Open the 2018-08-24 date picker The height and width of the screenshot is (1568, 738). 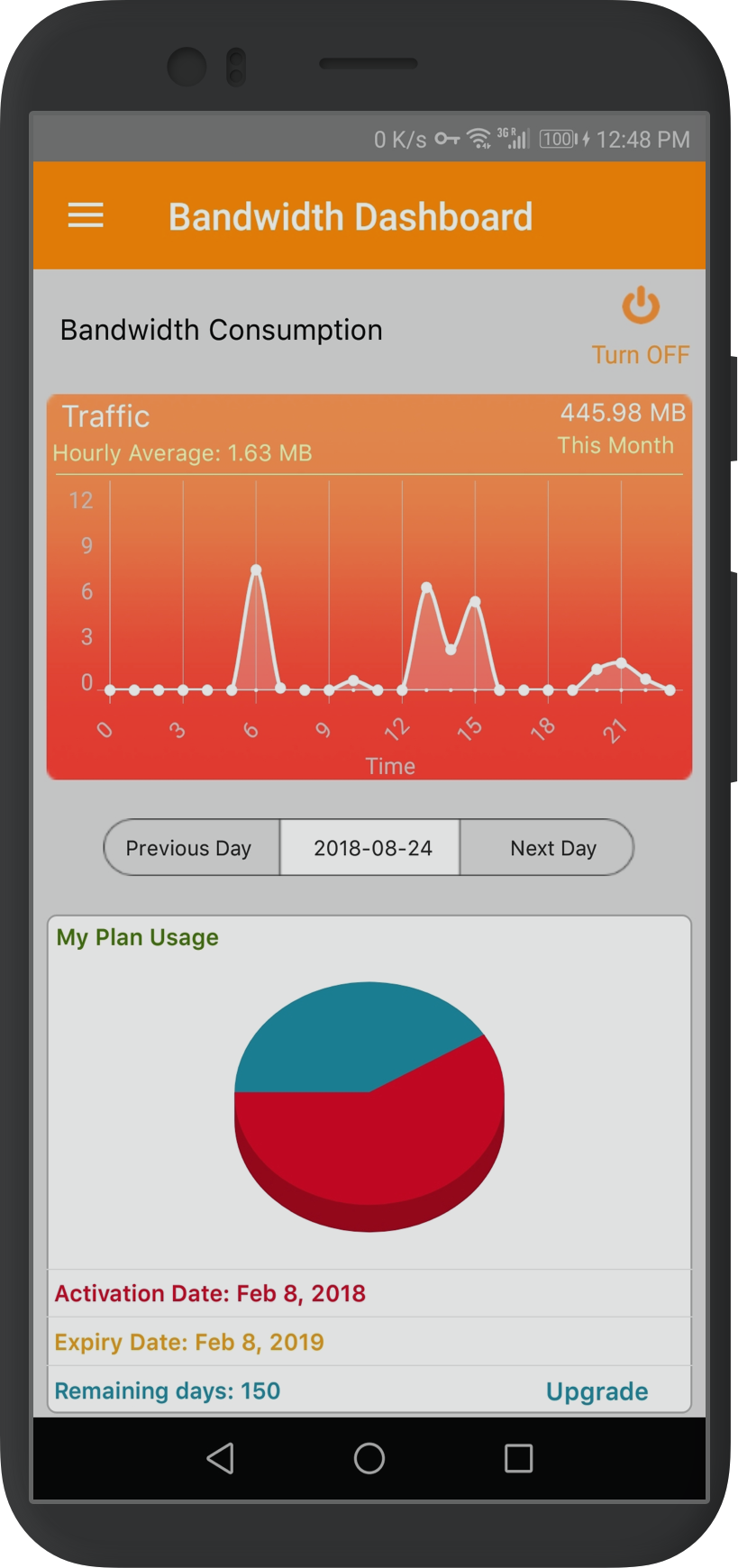point(370,848)
